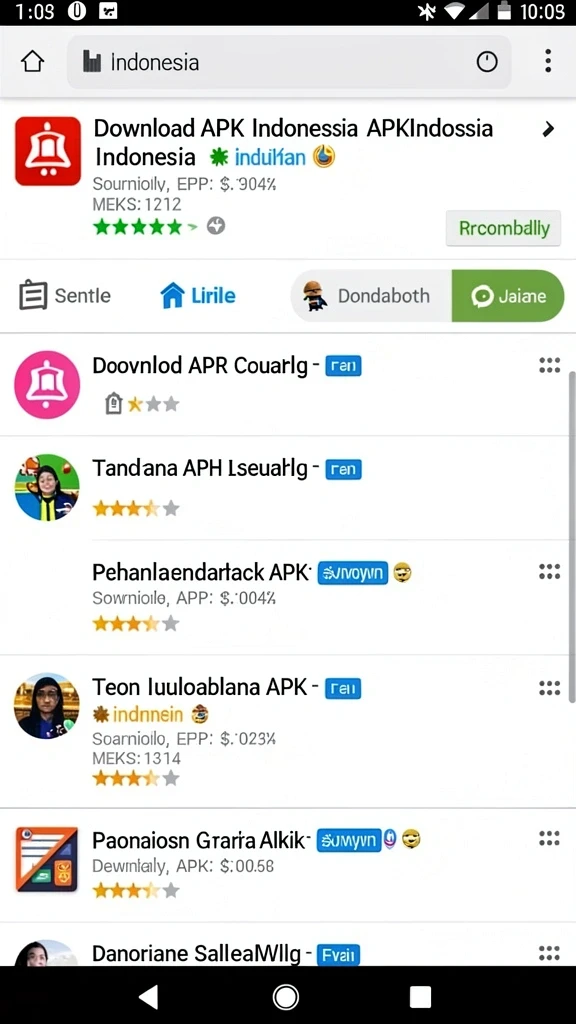The image size is (576, 1024).
Task: Select the Dondaboth option
Action: [371, 295]
